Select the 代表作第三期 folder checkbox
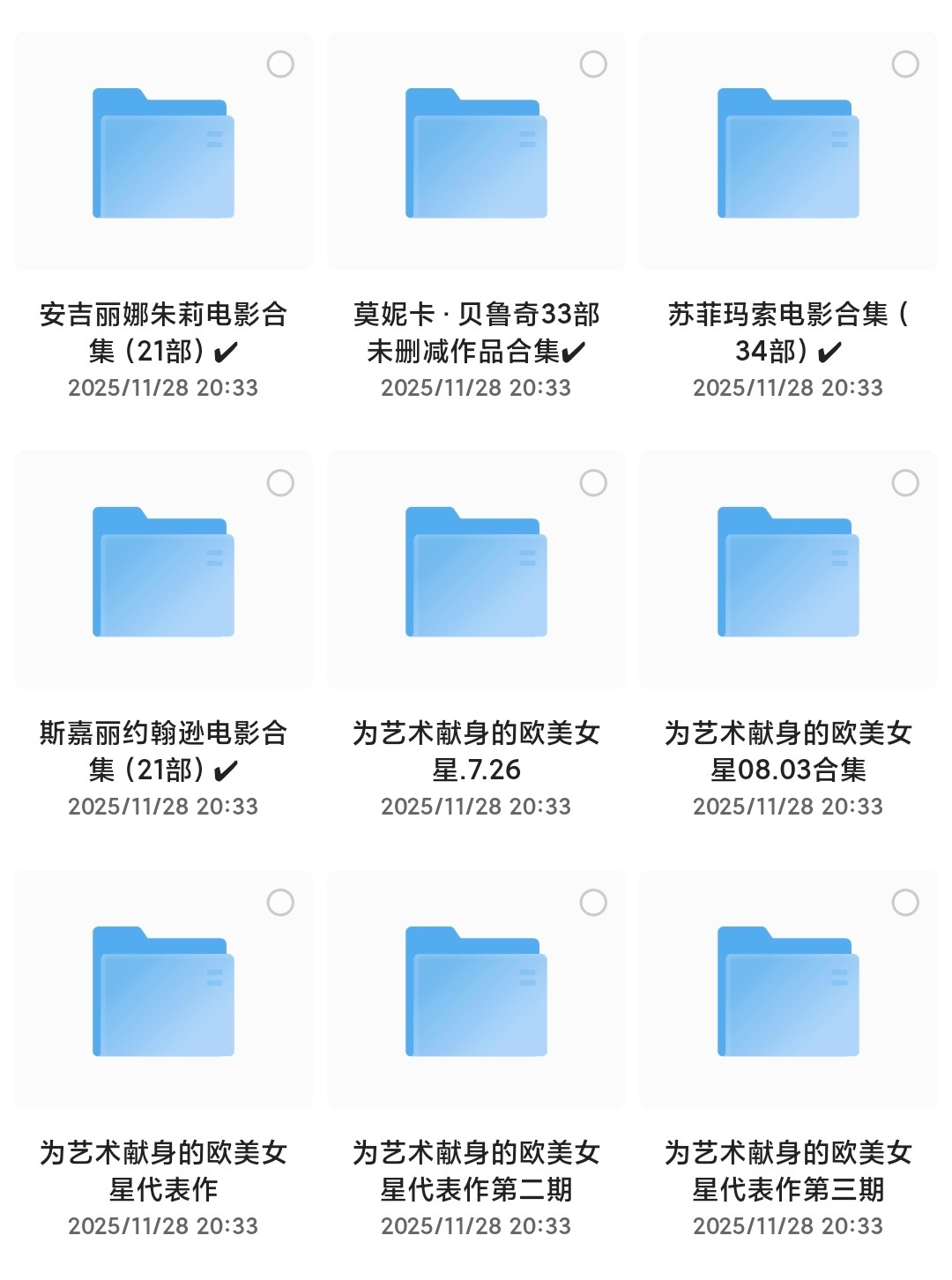 (905, 903)
